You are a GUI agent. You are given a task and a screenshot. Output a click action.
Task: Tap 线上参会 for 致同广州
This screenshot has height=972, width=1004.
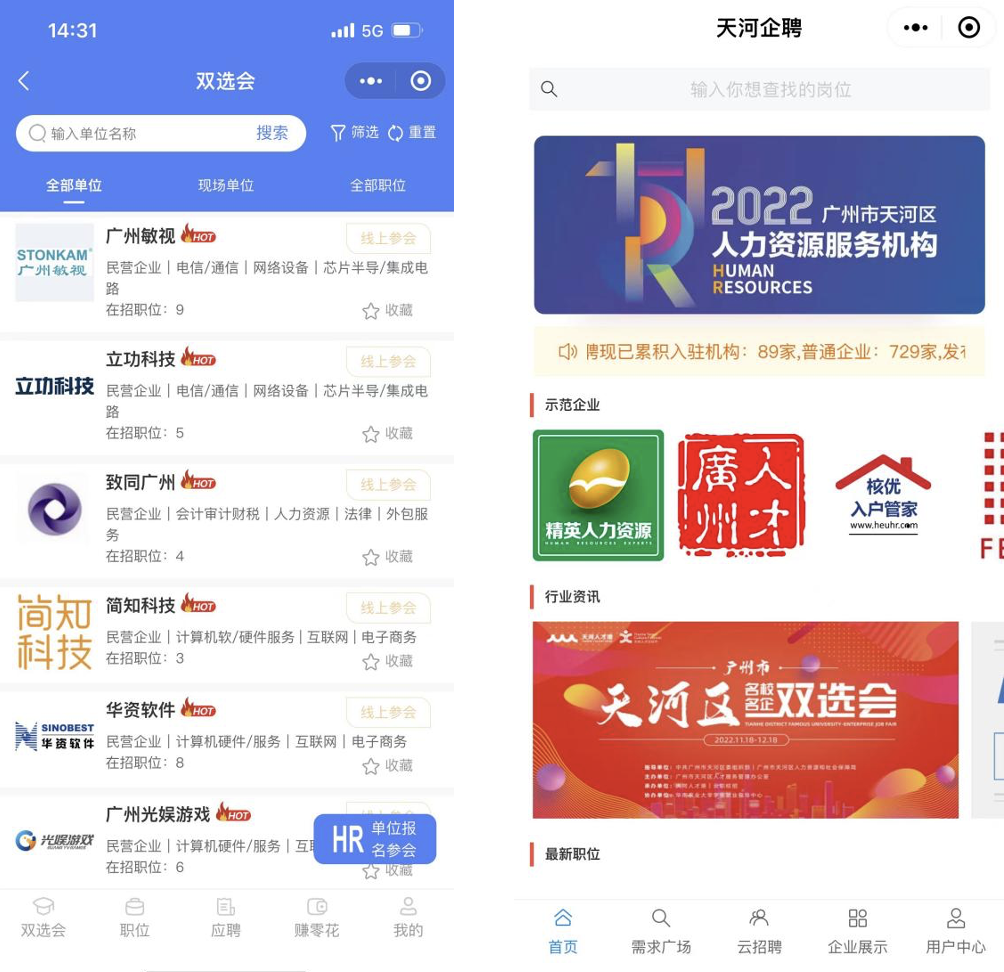coord(388,485)
